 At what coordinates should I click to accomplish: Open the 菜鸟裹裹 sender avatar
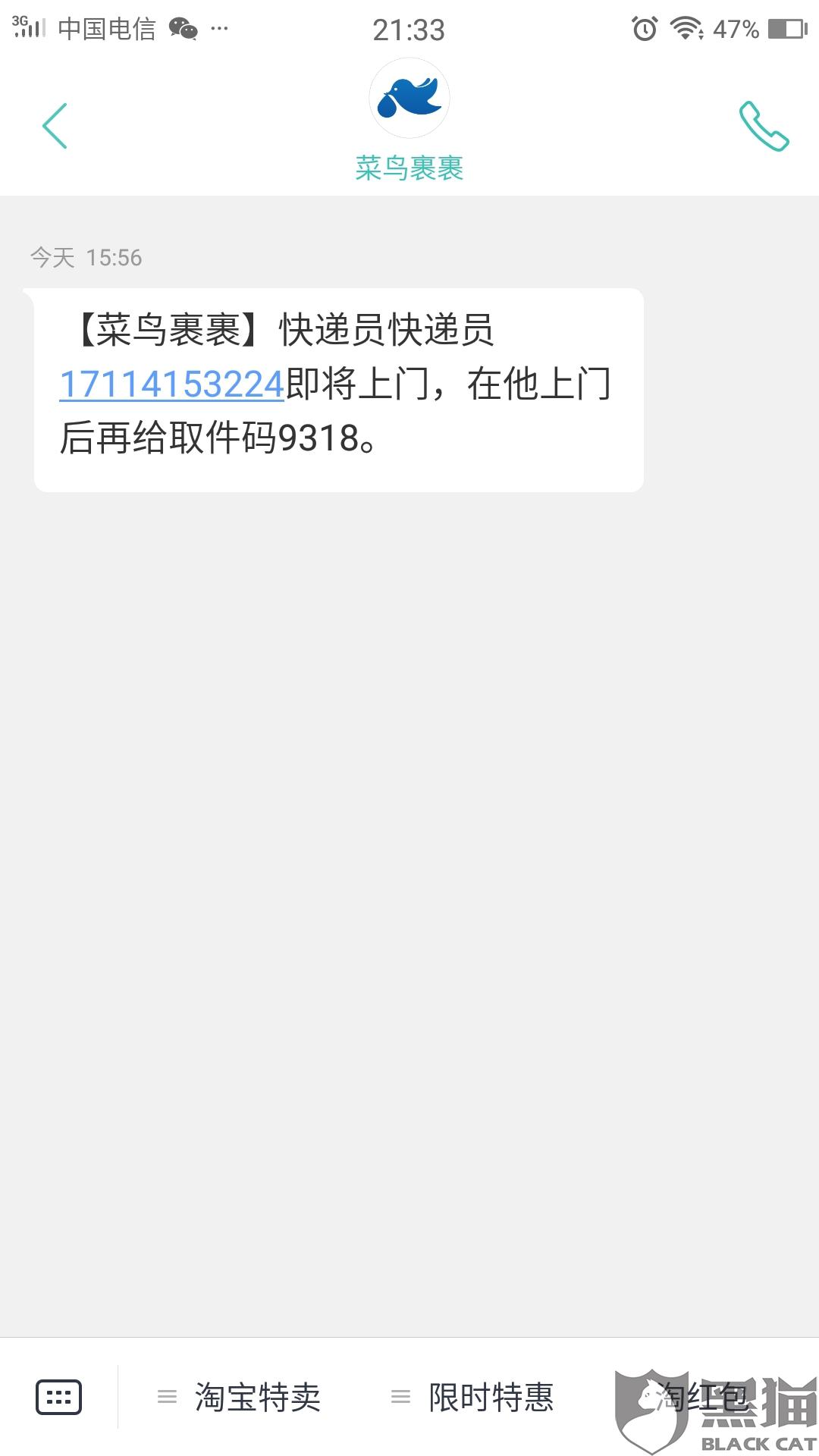409,99
